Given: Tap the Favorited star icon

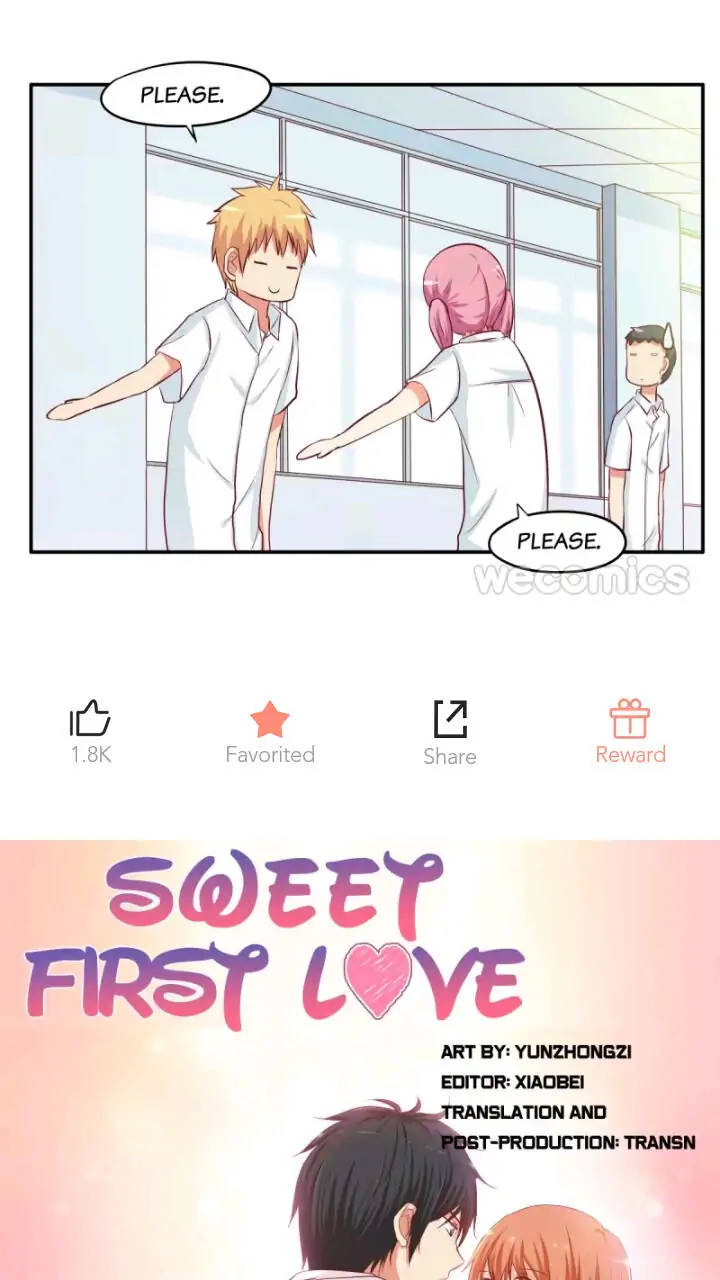Looking at the screenshot, I should pos(269,720).
